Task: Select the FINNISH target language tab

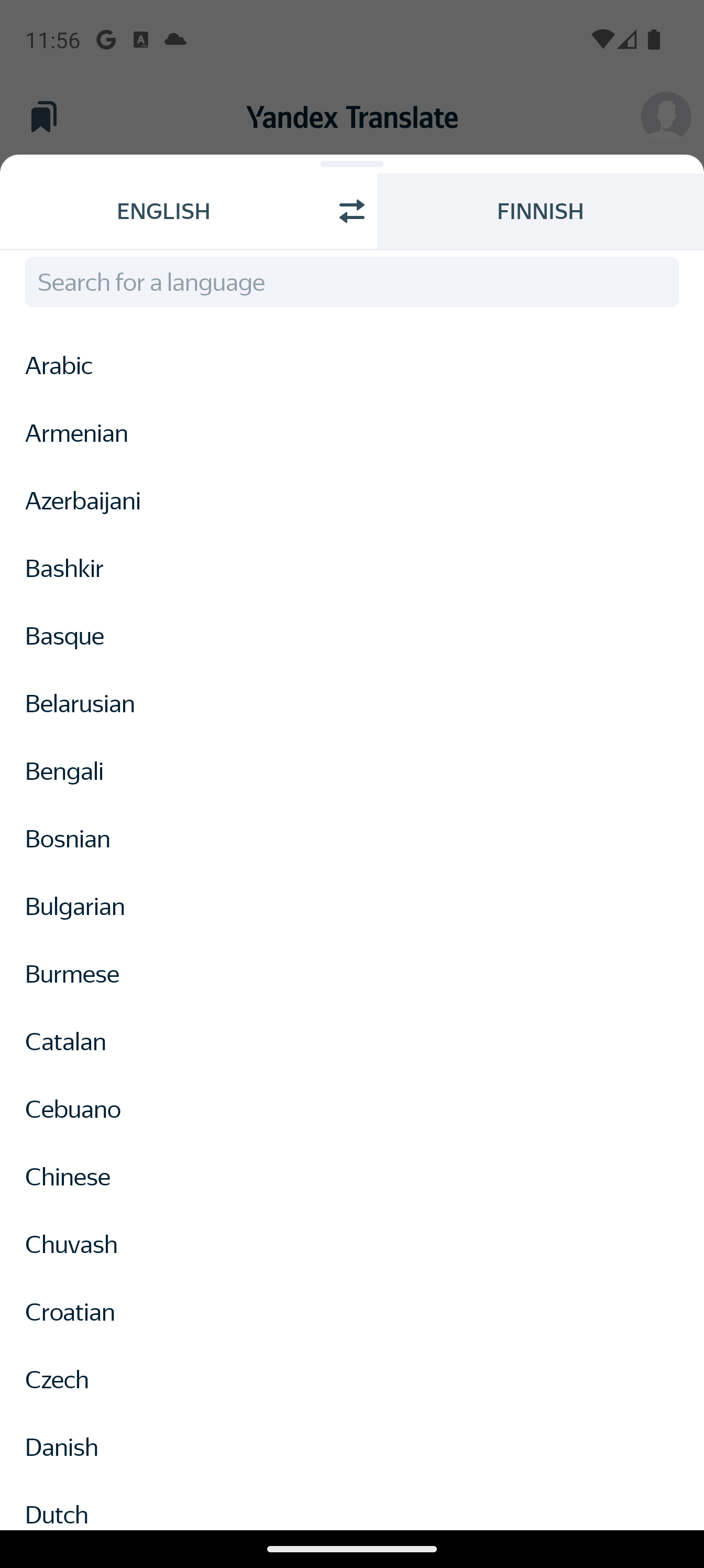Action: tap(541, 211)
